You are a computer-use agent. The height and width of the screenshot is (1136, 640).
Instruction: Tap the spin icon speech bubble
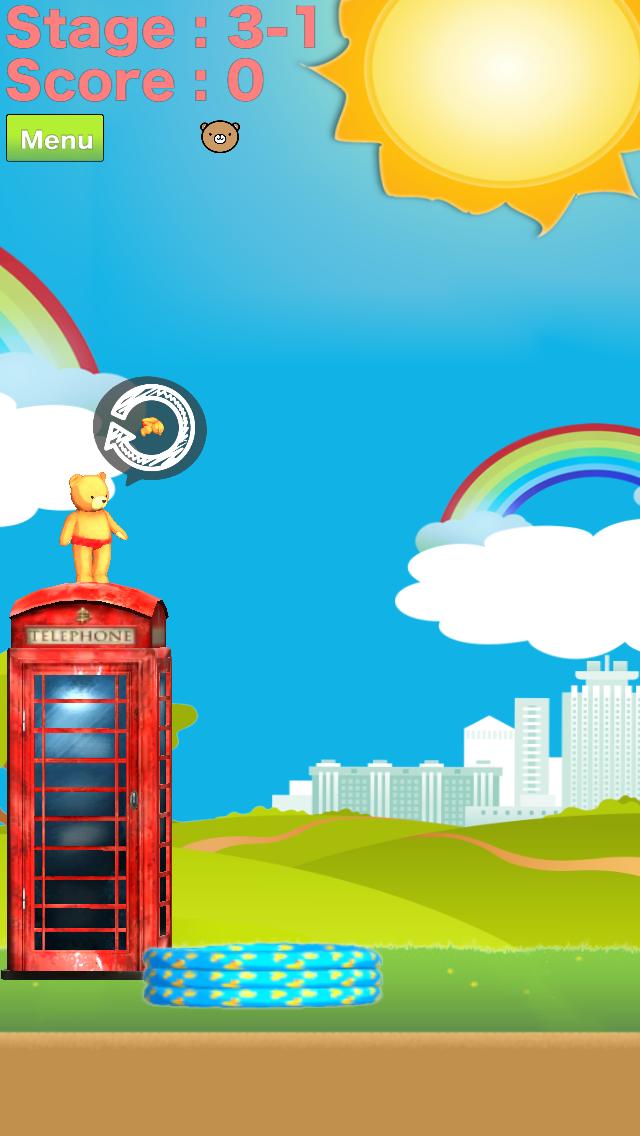[150, 427]
